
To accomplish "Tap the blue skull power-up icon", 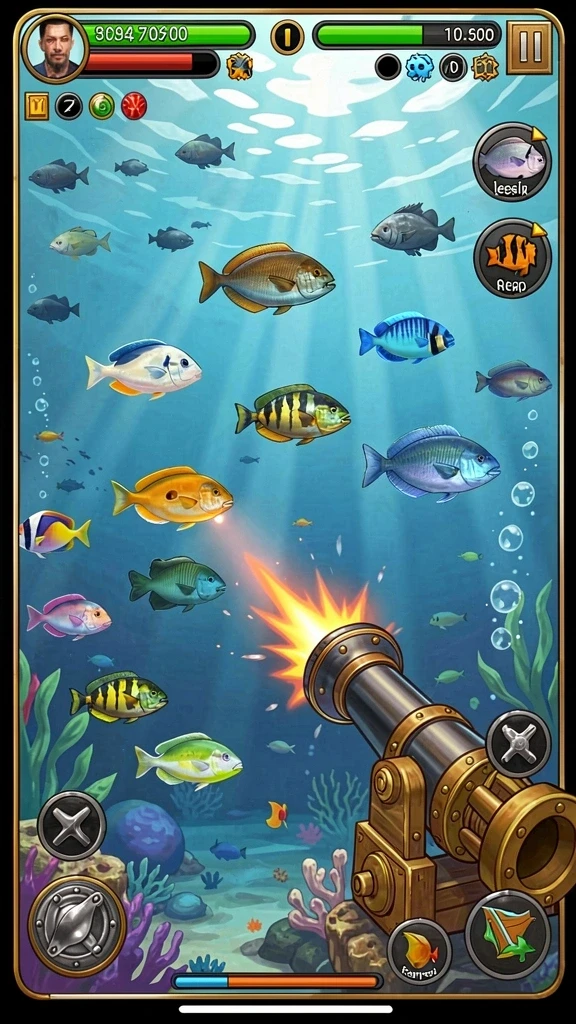I will tap(419, 67).
